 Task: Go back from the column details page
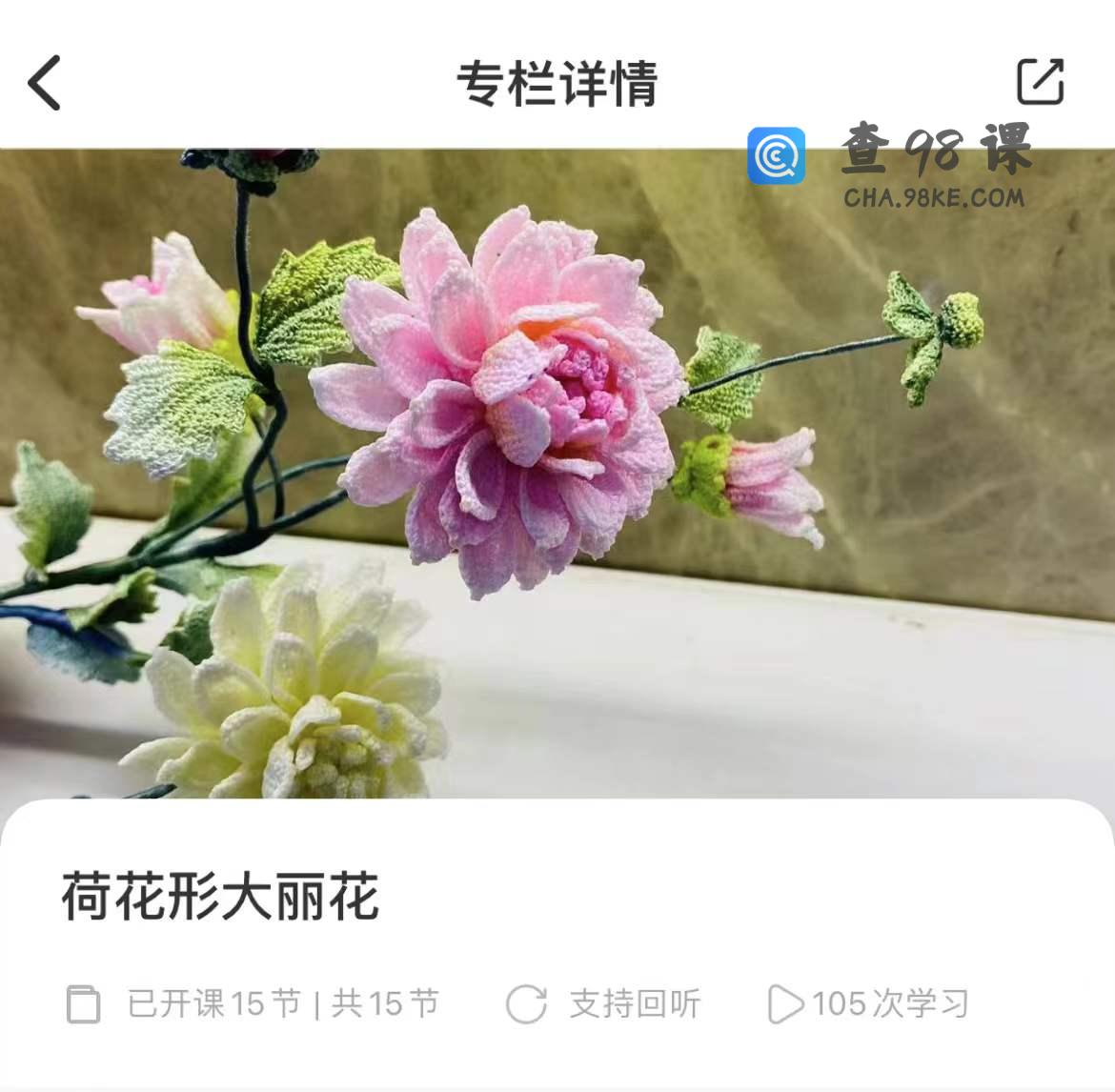(45, 83)
